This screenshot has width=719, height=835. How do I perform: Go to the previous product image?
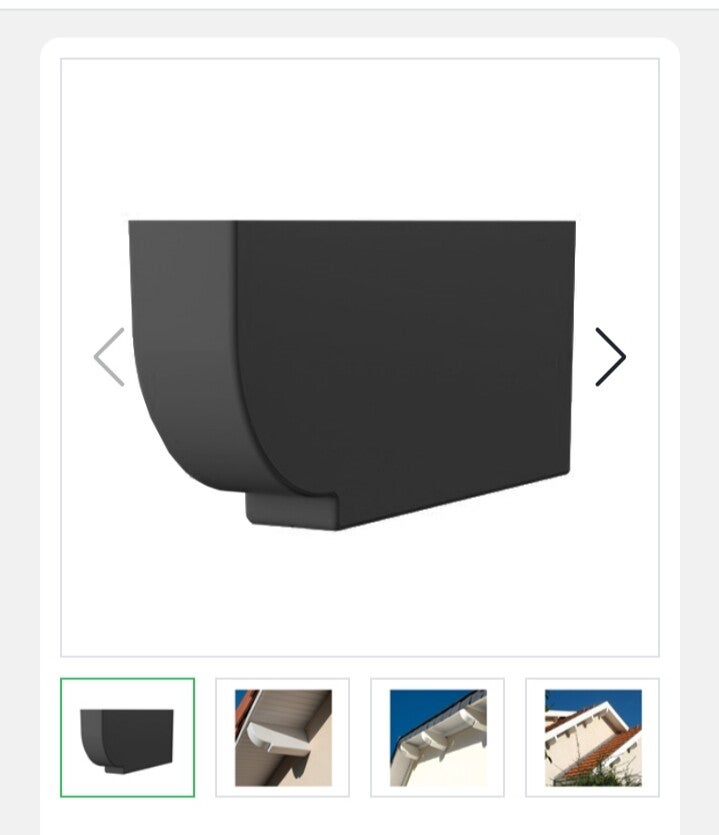(109, 357)
